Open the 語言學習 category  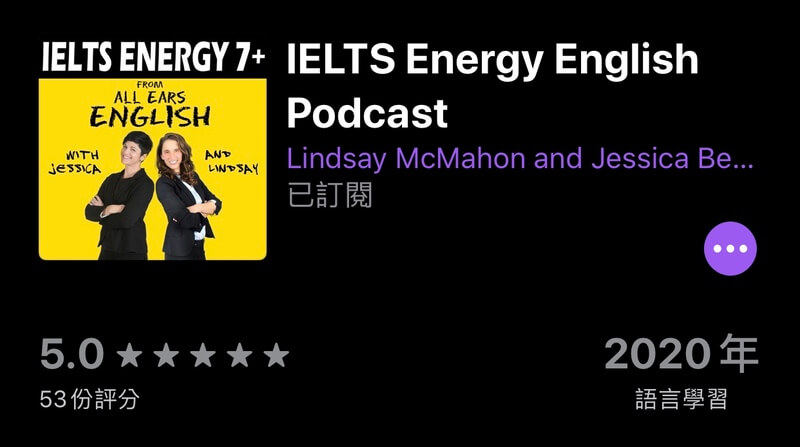[681, 400]
